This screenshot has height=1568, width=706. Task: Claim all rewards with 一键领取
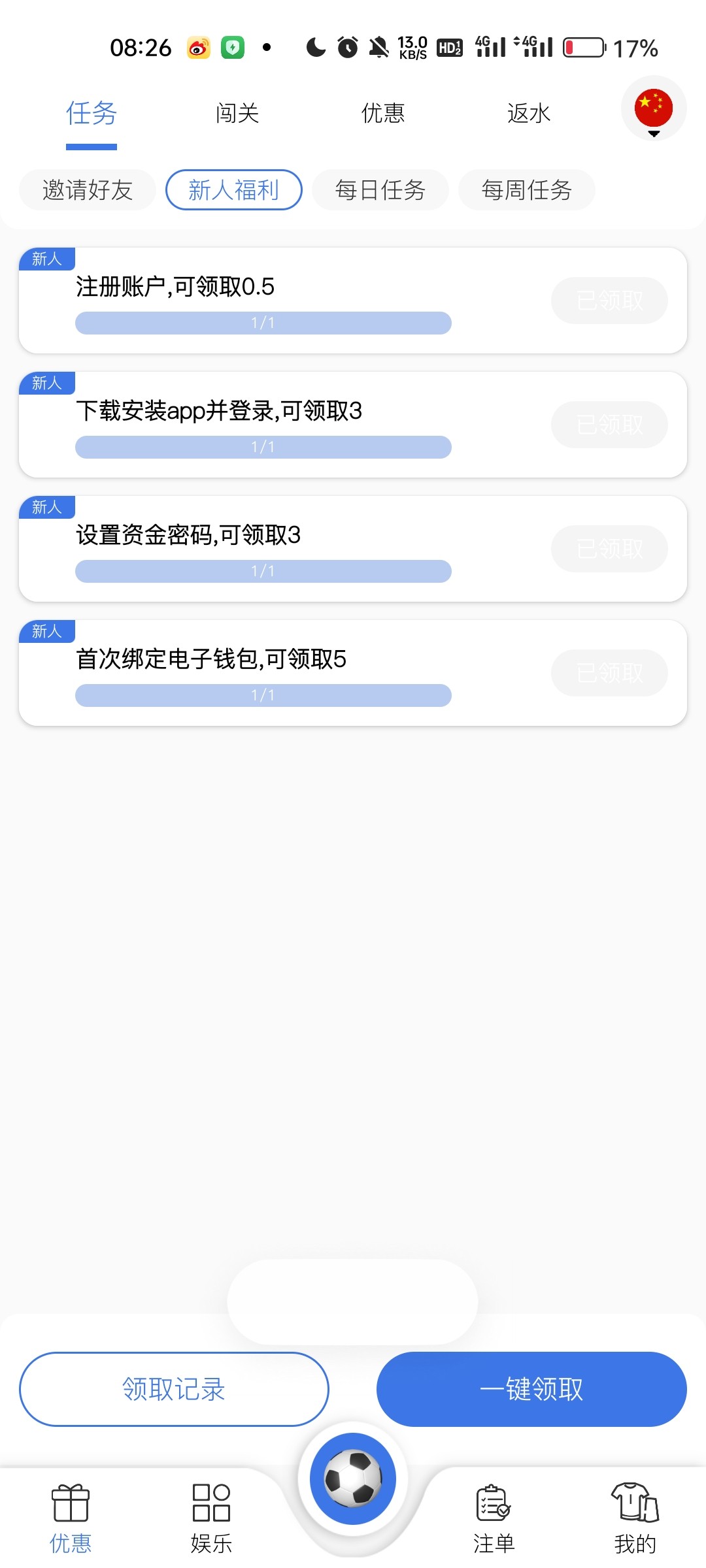[x=531, y=1389]
